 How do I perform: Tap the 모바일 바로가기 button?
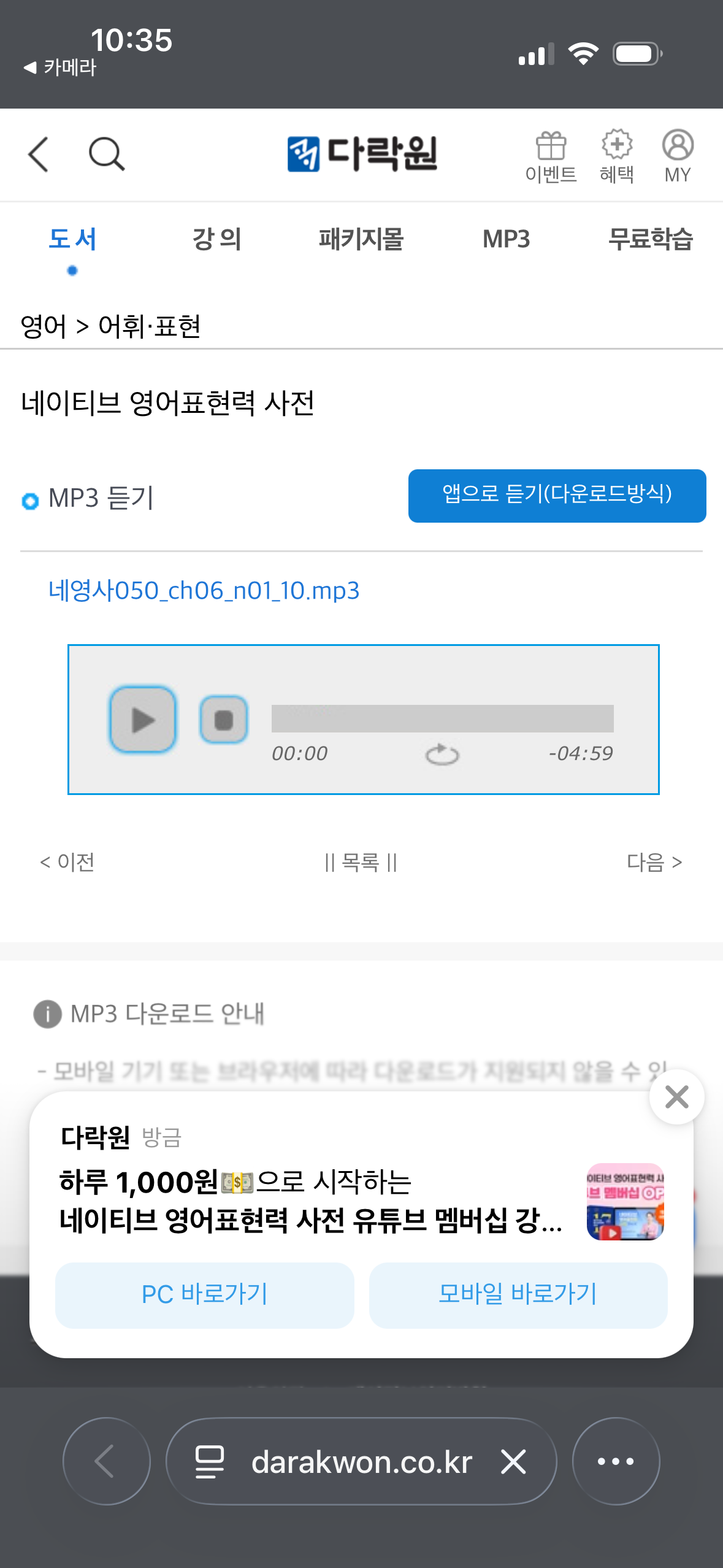tap(518, 1294)
